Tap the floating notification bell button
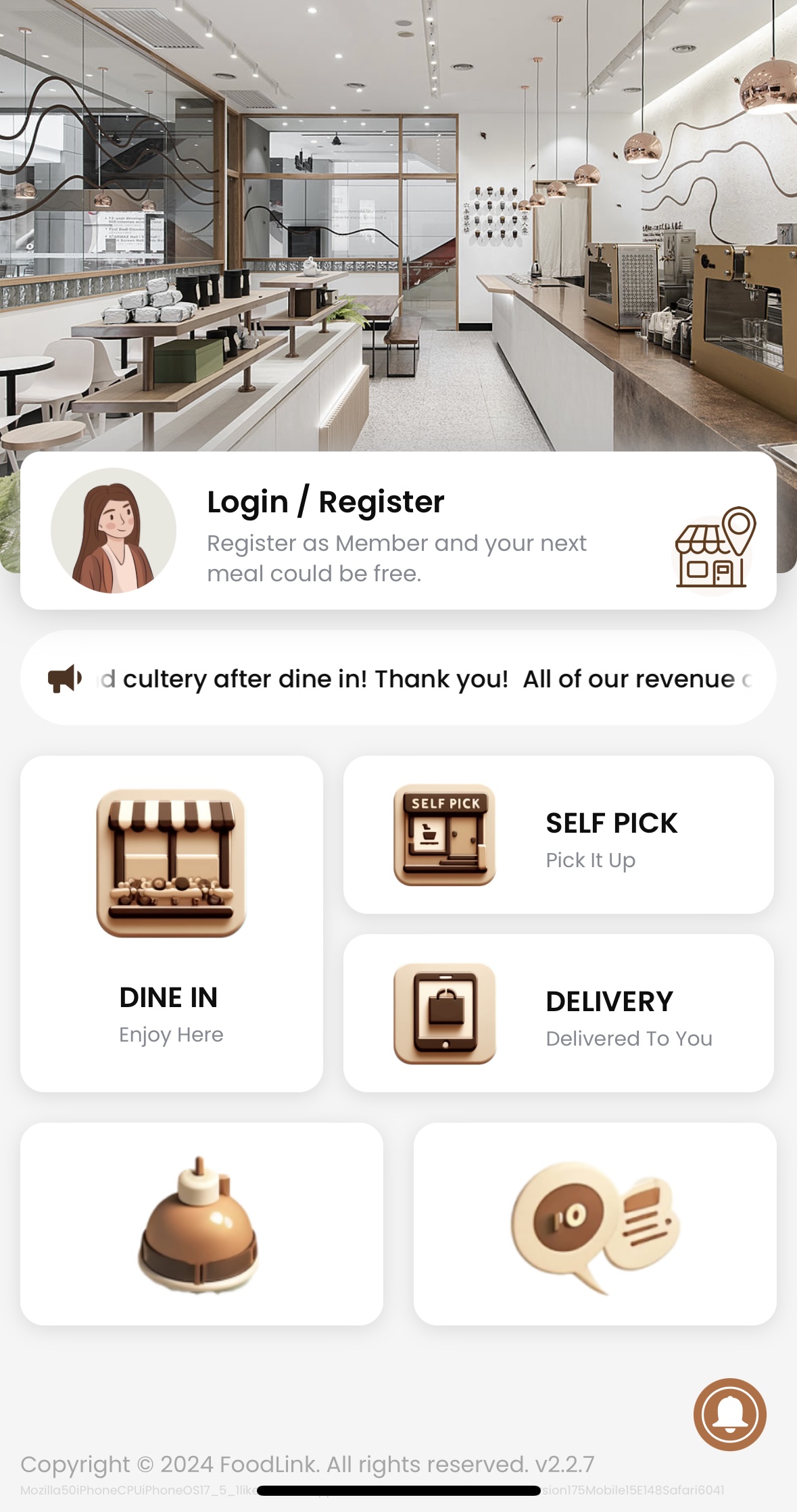The image size is (797, 1512). tap(729, 1414)
